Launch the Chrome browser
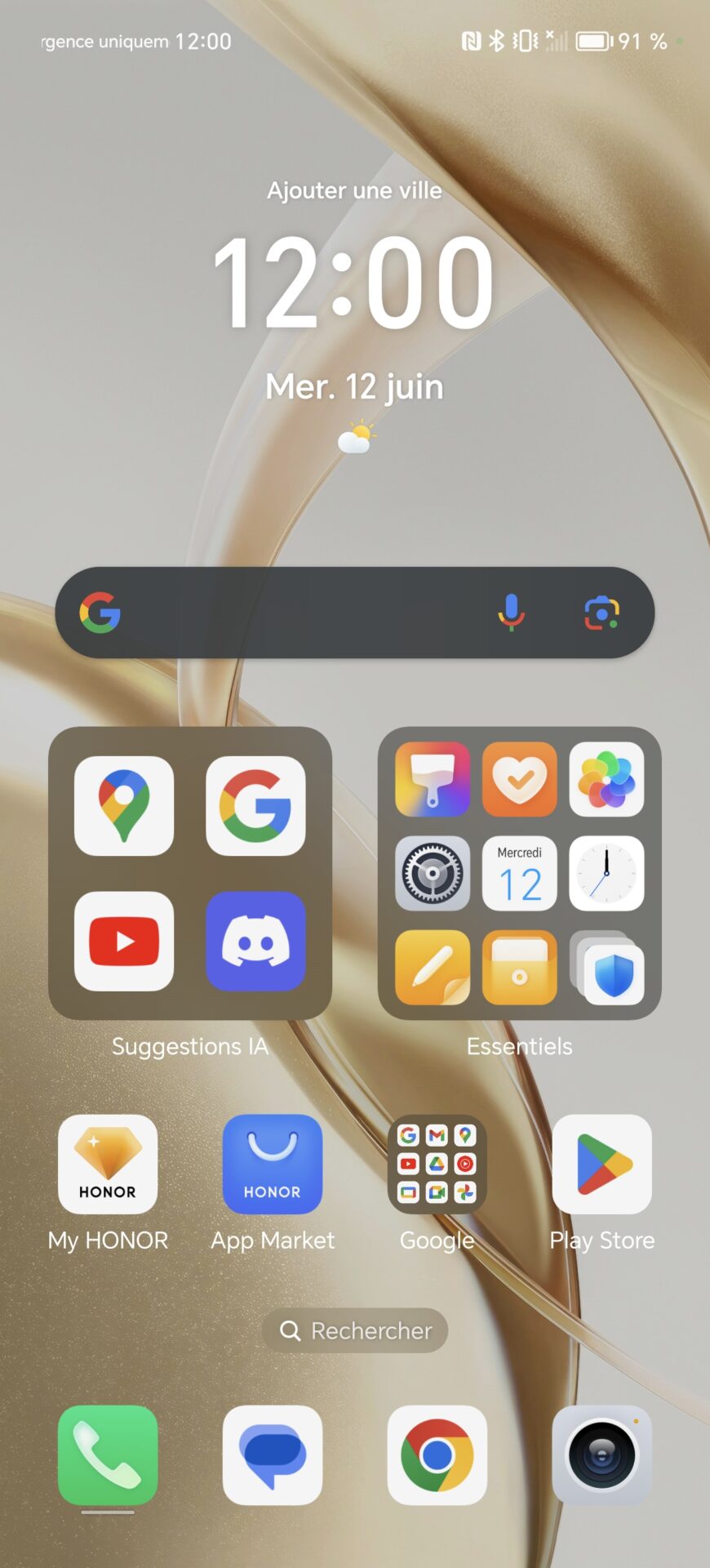 437,1455
